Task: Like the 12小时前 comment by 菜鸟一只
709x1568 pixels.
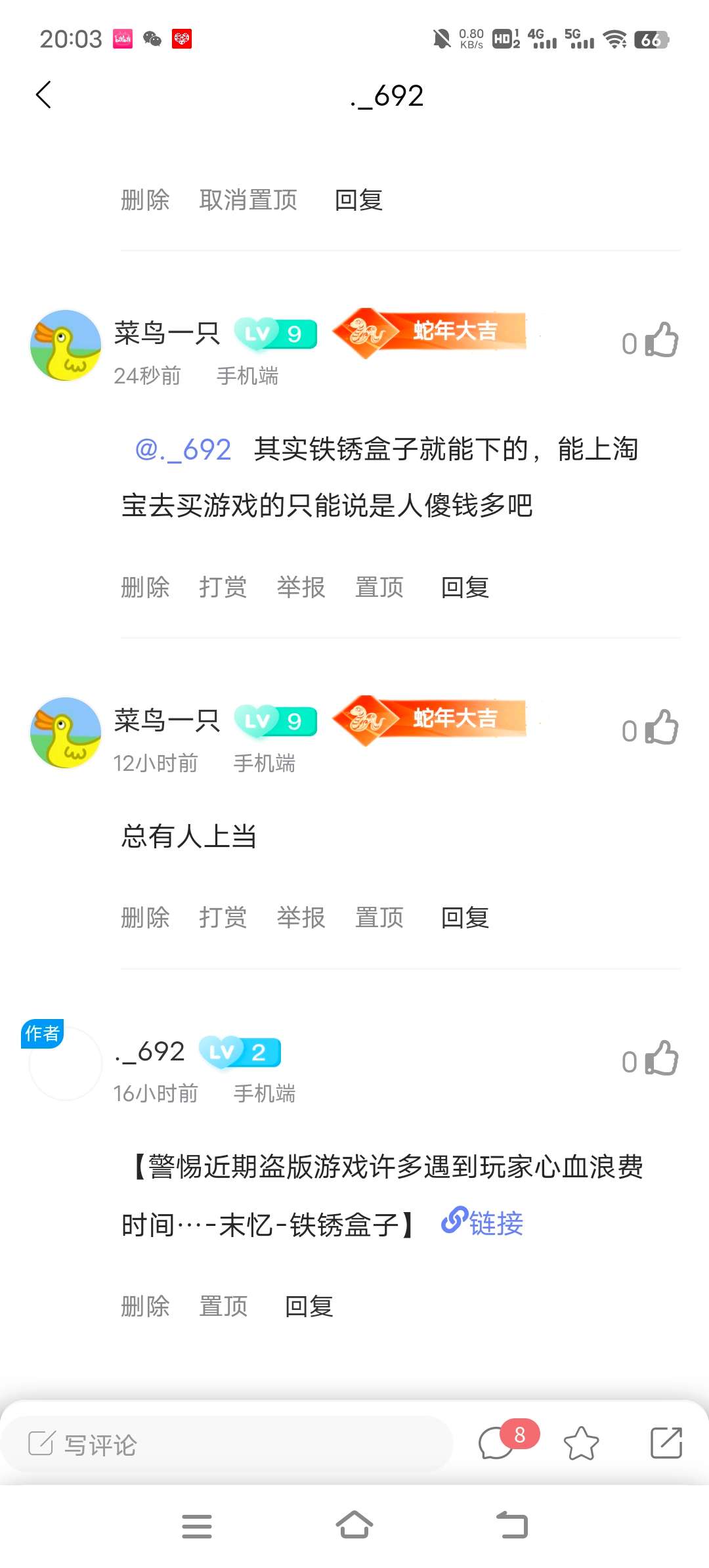Action: (662, 728)
